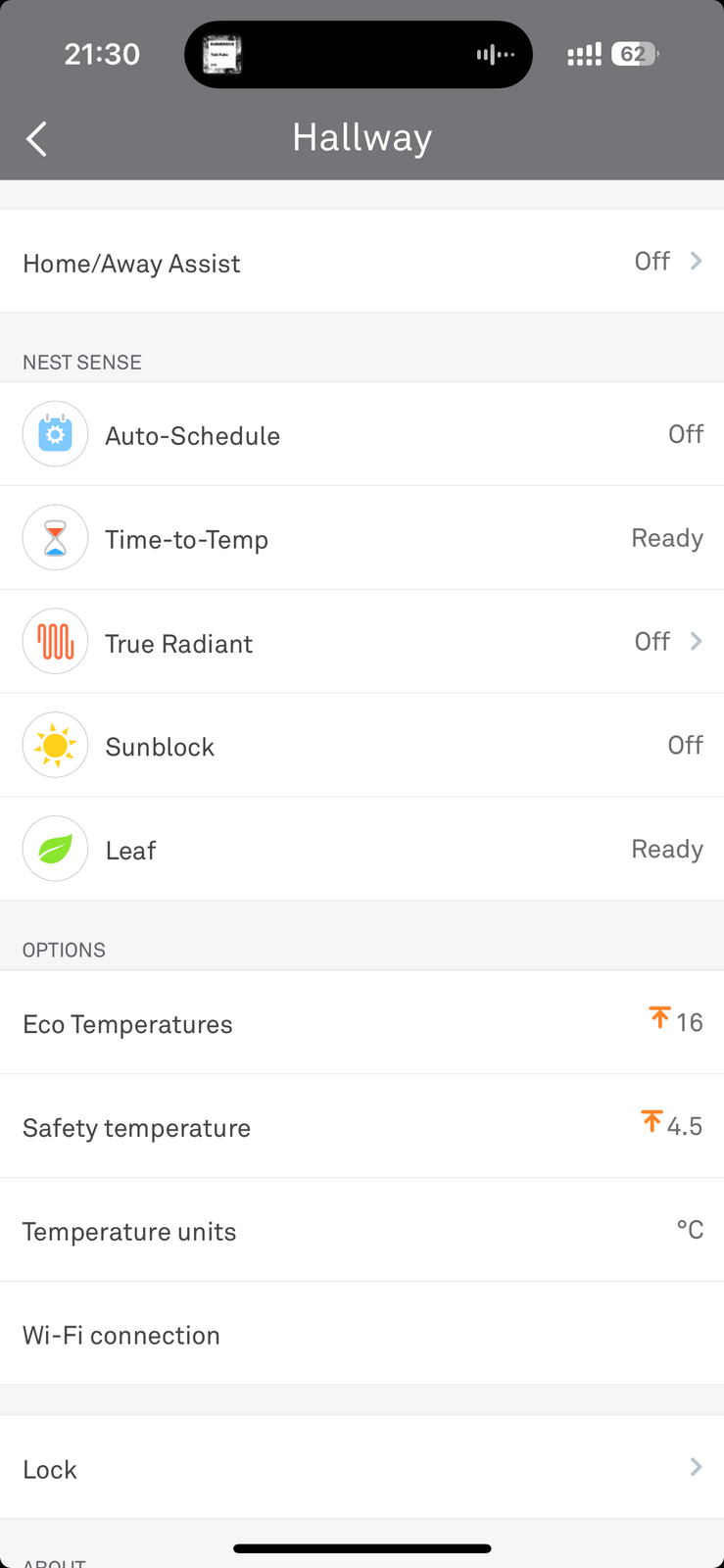724x1568 pixels.
Task: Open the Lock settings
Action: click(362, 1468)
